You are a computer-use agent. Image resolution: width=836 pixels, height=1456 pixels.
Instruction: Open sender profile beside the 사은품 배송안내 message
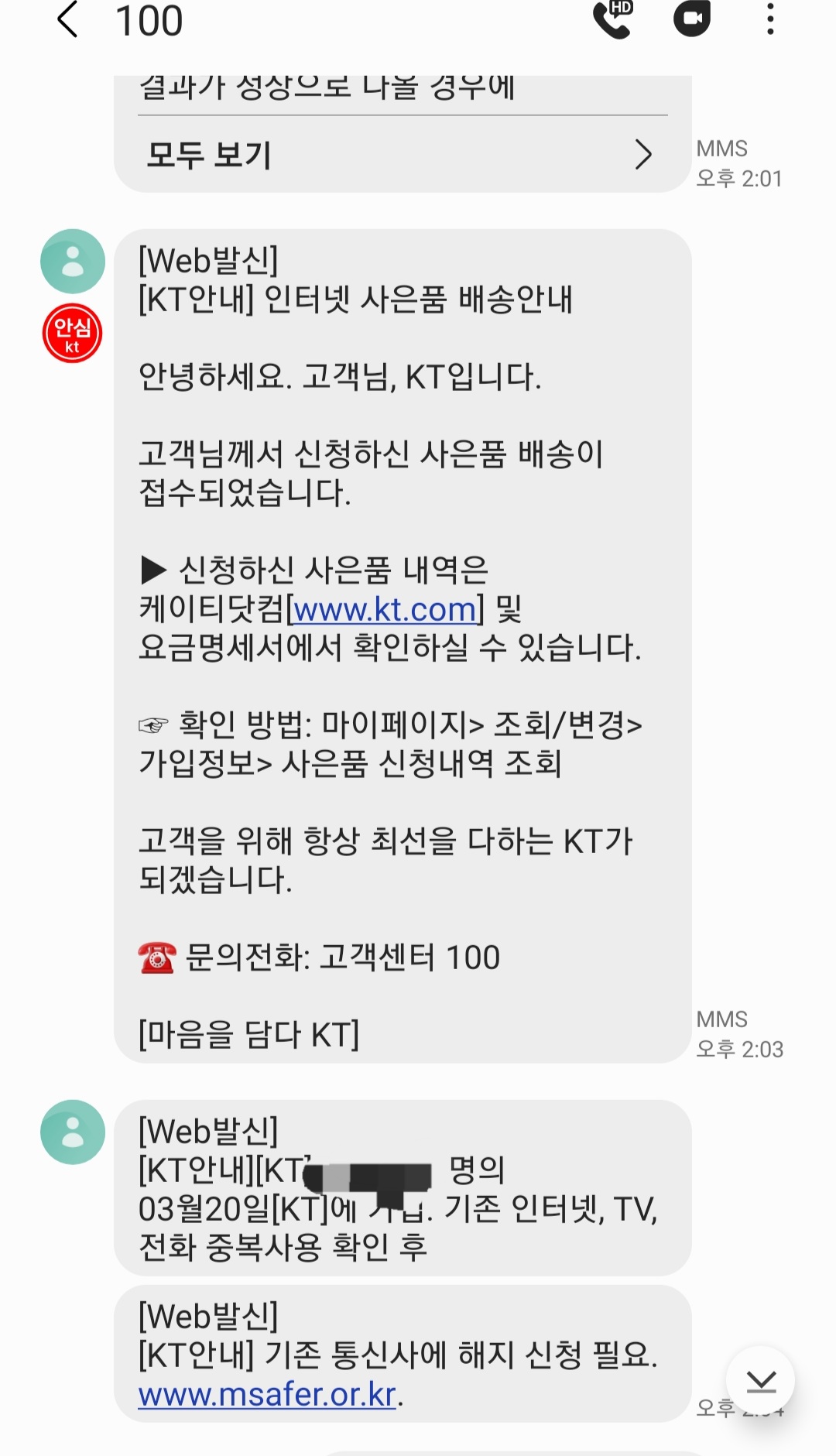pyautogui.click(x=73, y=262)
